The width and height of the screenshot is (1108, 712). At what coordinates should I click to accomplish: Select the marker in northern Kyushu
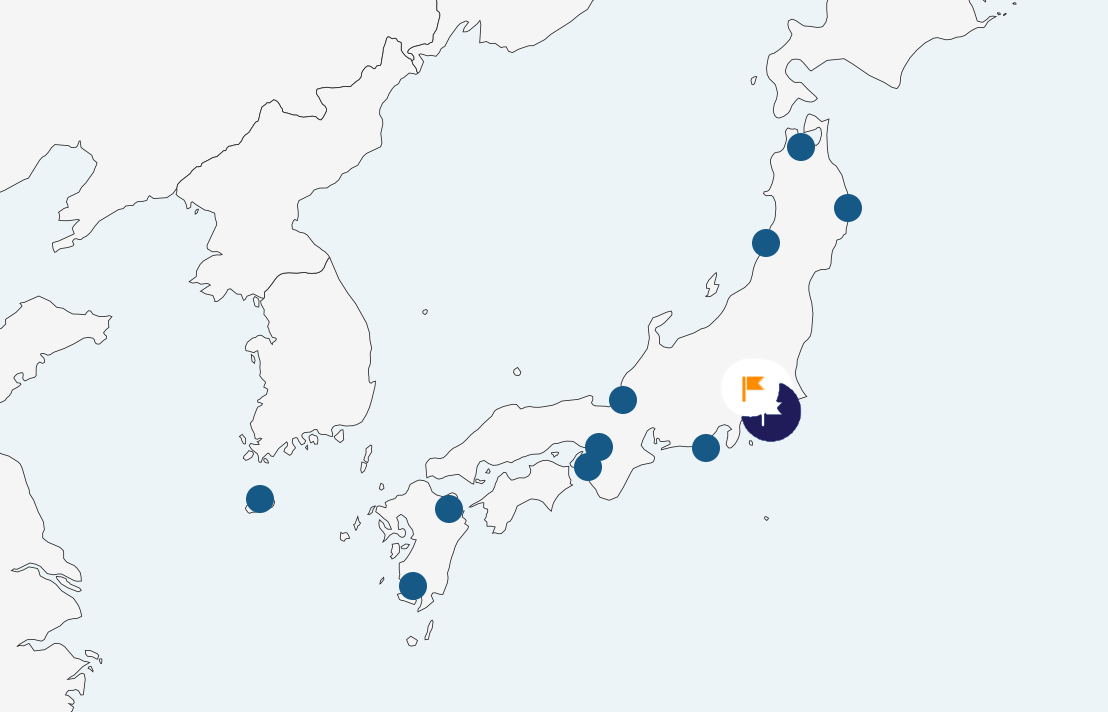pyautogui.click(x=449, y=509)
